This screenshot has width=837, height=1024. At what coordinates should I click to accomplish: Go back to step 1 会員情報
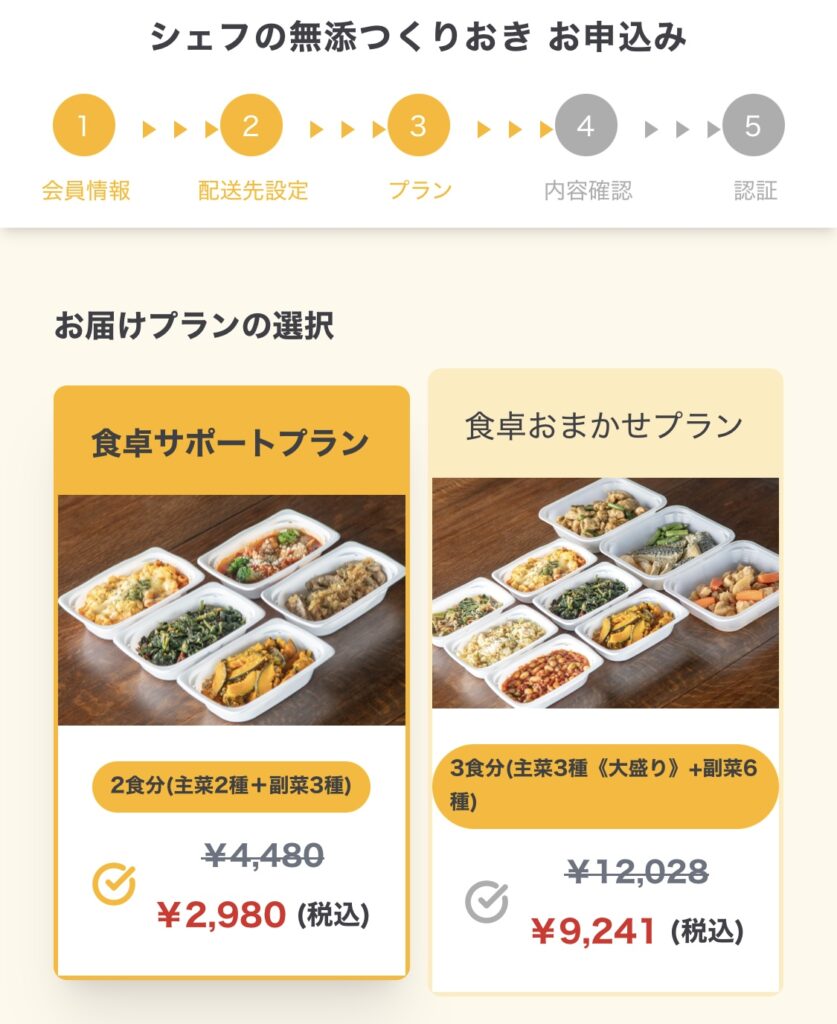click(x=84, y=126)
